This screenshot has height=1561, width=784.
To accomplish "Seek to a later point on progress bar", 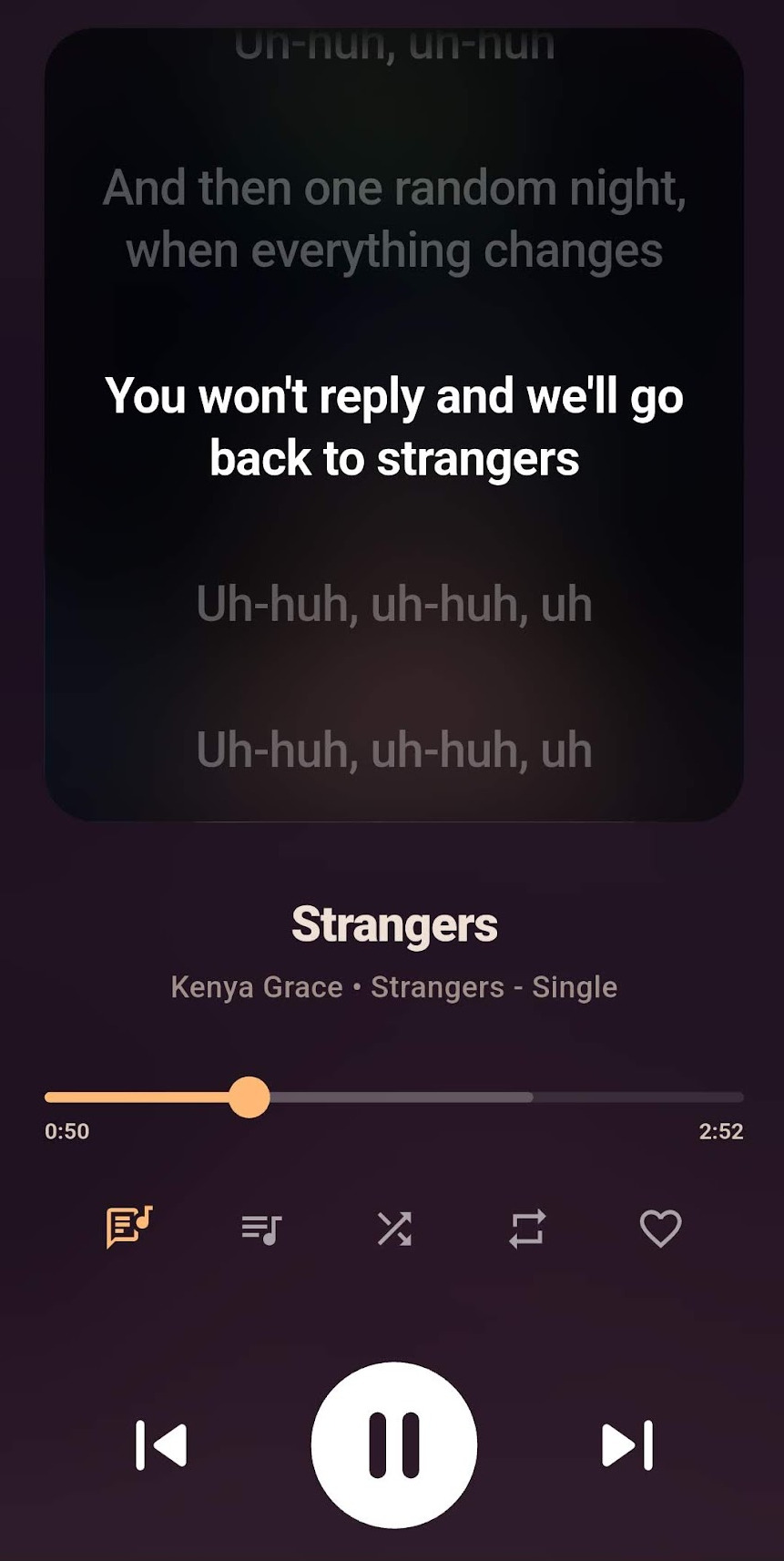I will tap(546, 1097).
